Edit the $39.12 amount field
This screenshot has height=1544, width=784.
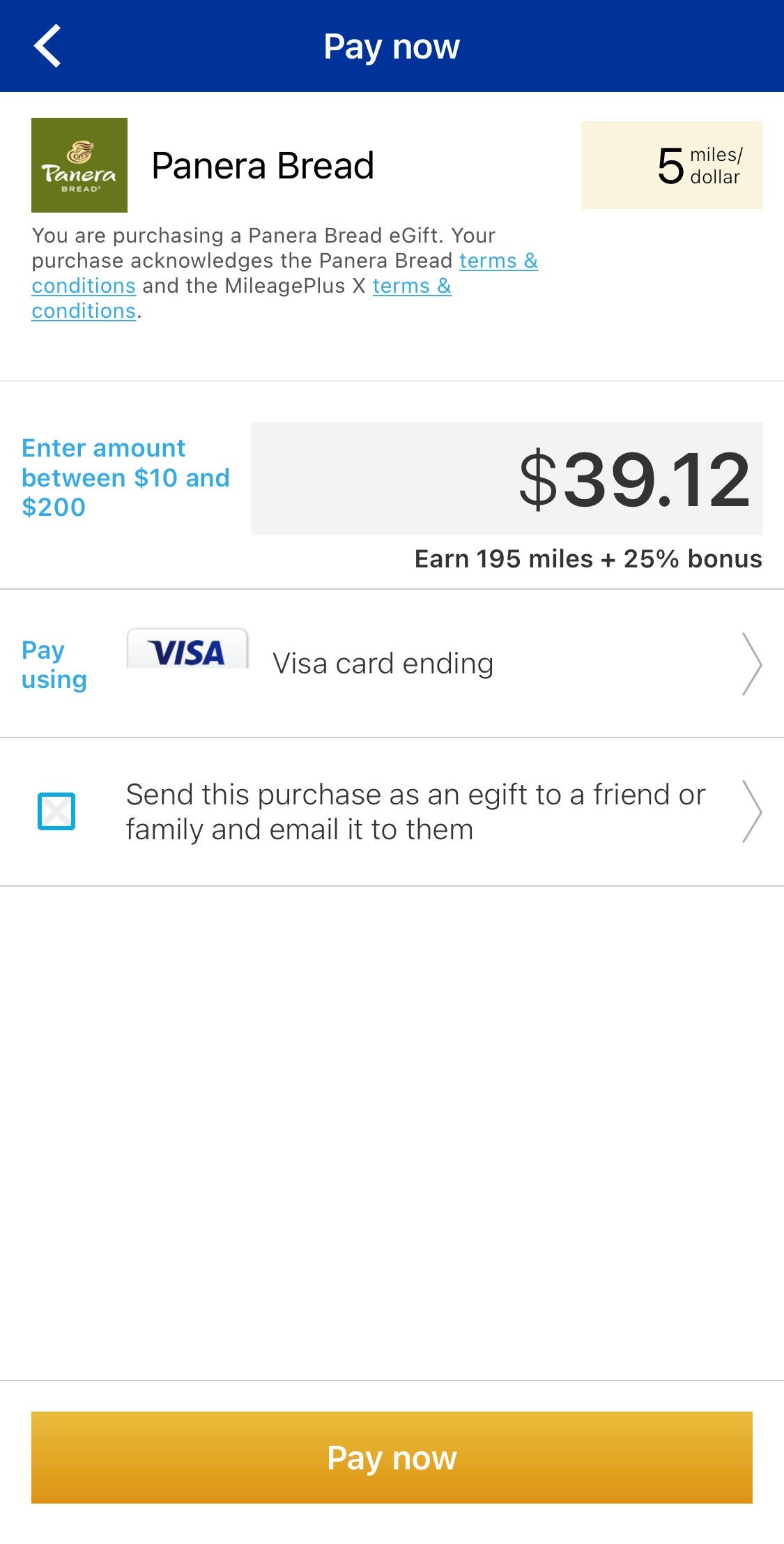(x=507, y=479)
